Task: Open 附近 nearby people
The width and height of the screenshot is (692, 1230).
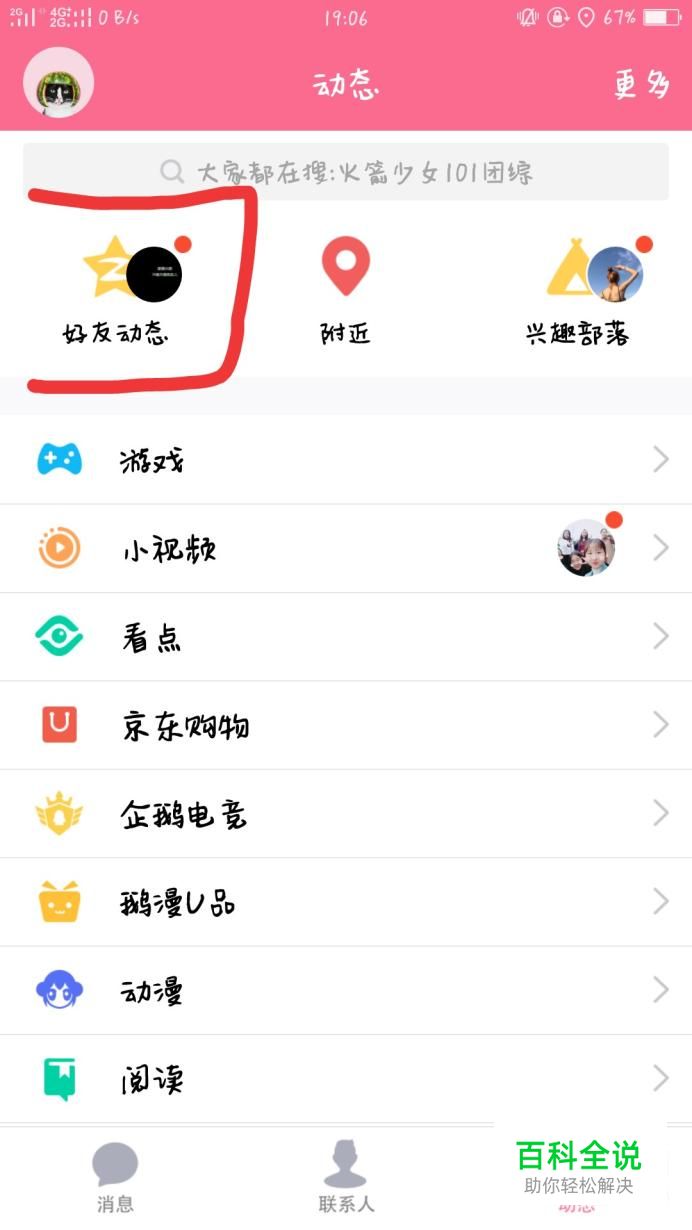Action: [345, 290]
